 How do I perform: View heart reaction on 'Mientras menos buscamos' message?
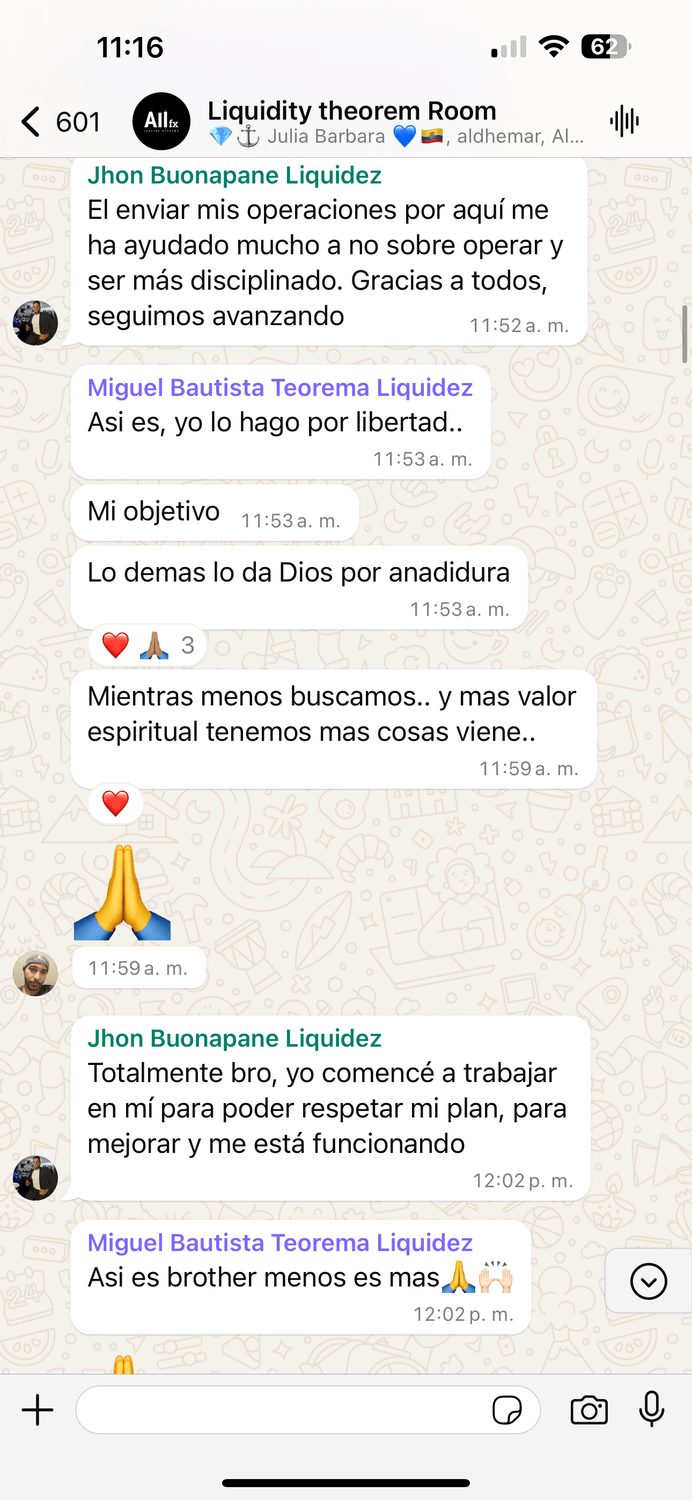[116, 803]
